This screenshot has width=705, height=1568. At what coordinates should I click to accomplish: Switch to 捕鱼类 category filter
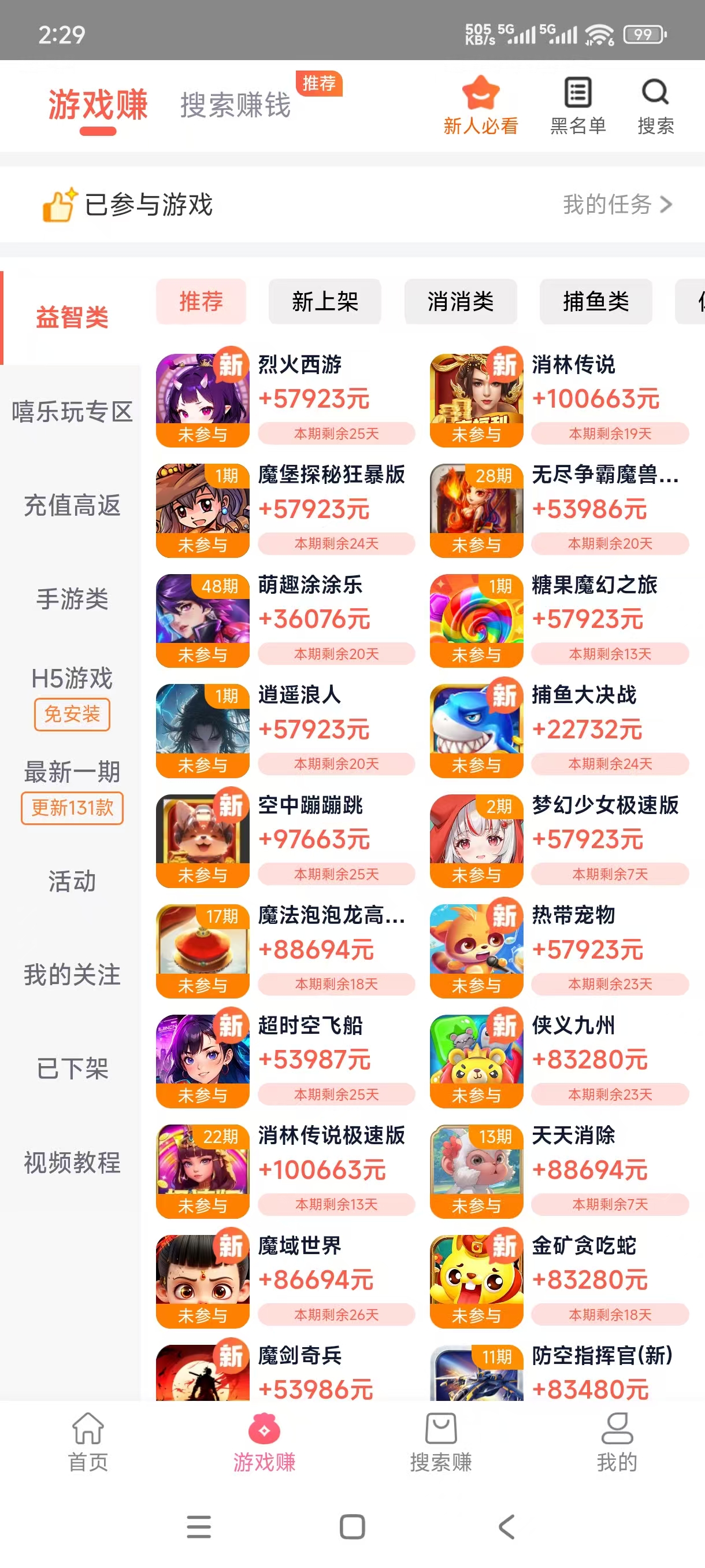click(x=595, y=302)
